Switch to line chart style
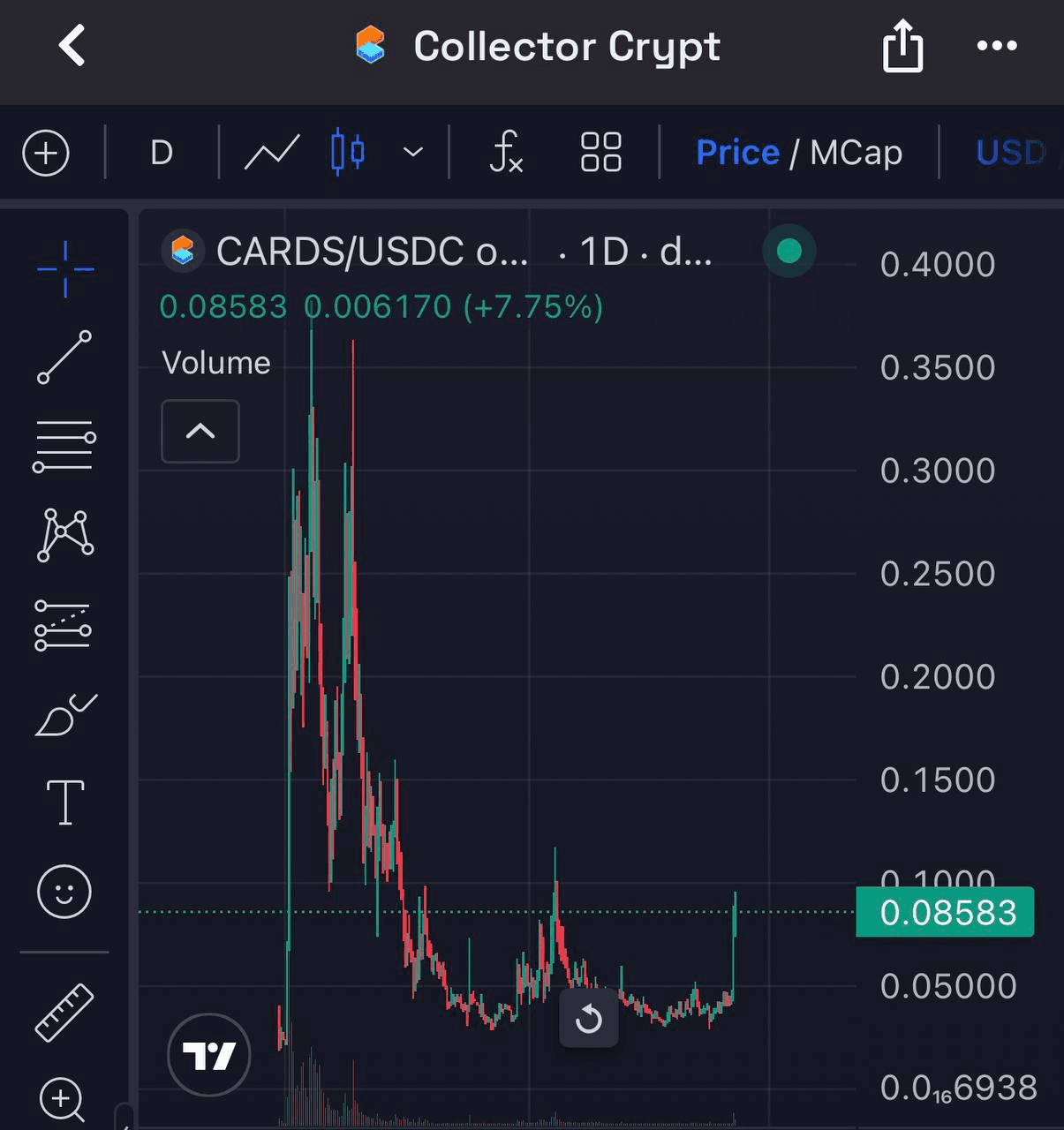This screenshot has width=1064, height=1130. point(272,154)
